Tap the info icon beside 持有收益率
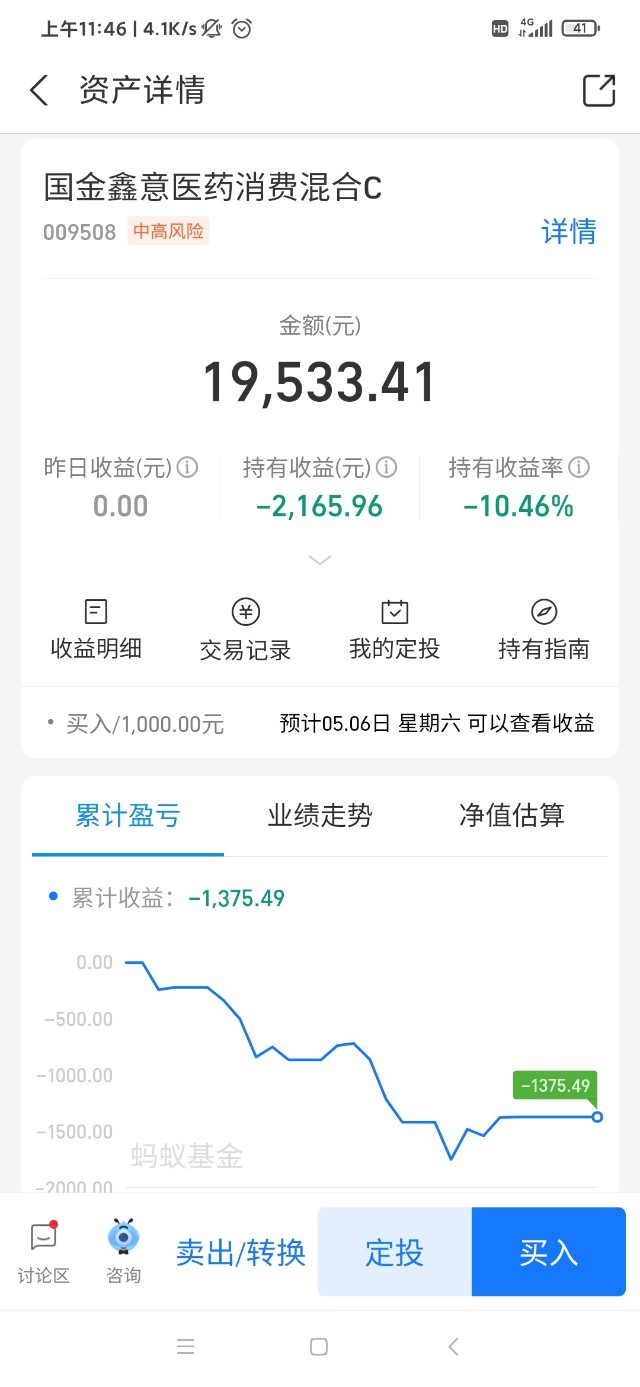This screenshot has width=640, height=1387. click(579, 467)
